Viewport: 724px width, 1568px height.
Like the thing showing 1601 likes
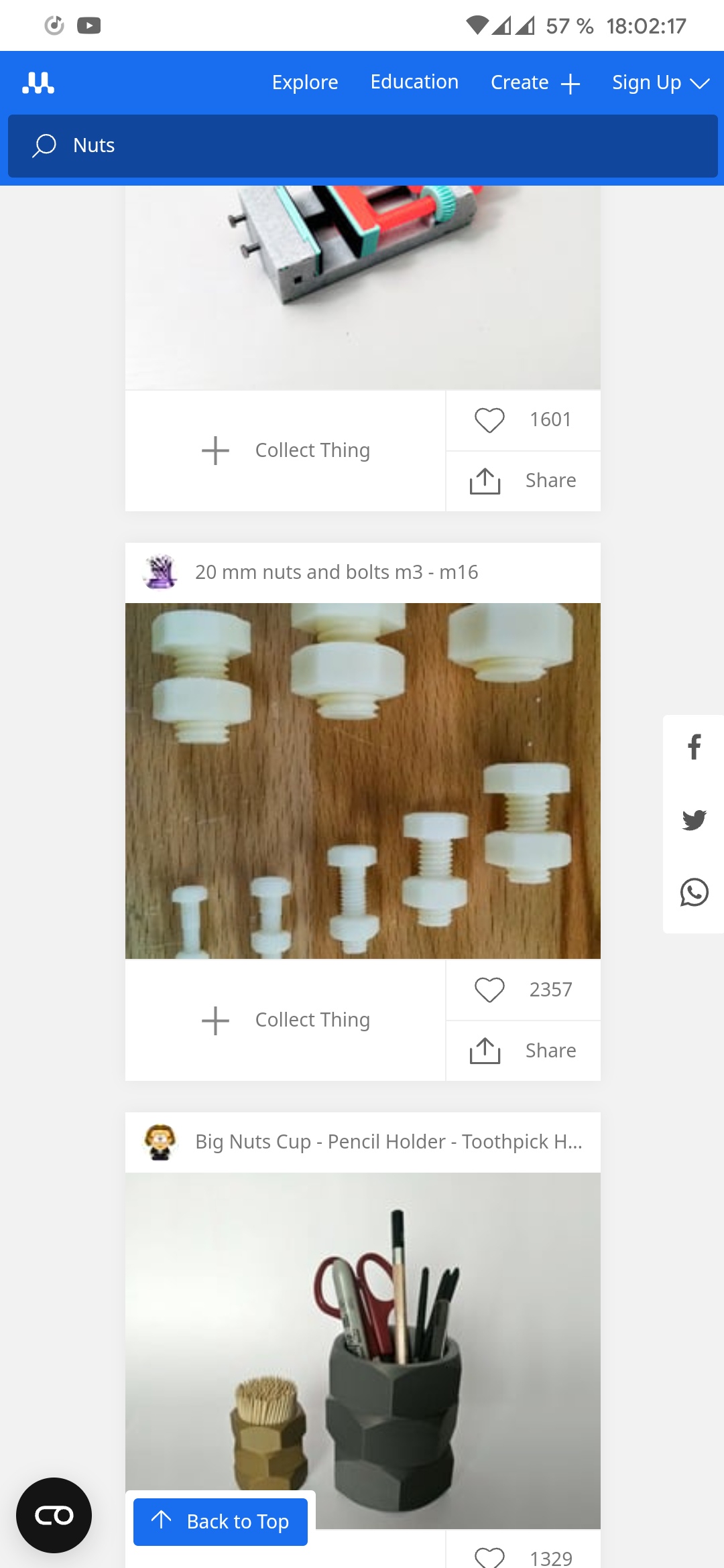pos(523,420)
